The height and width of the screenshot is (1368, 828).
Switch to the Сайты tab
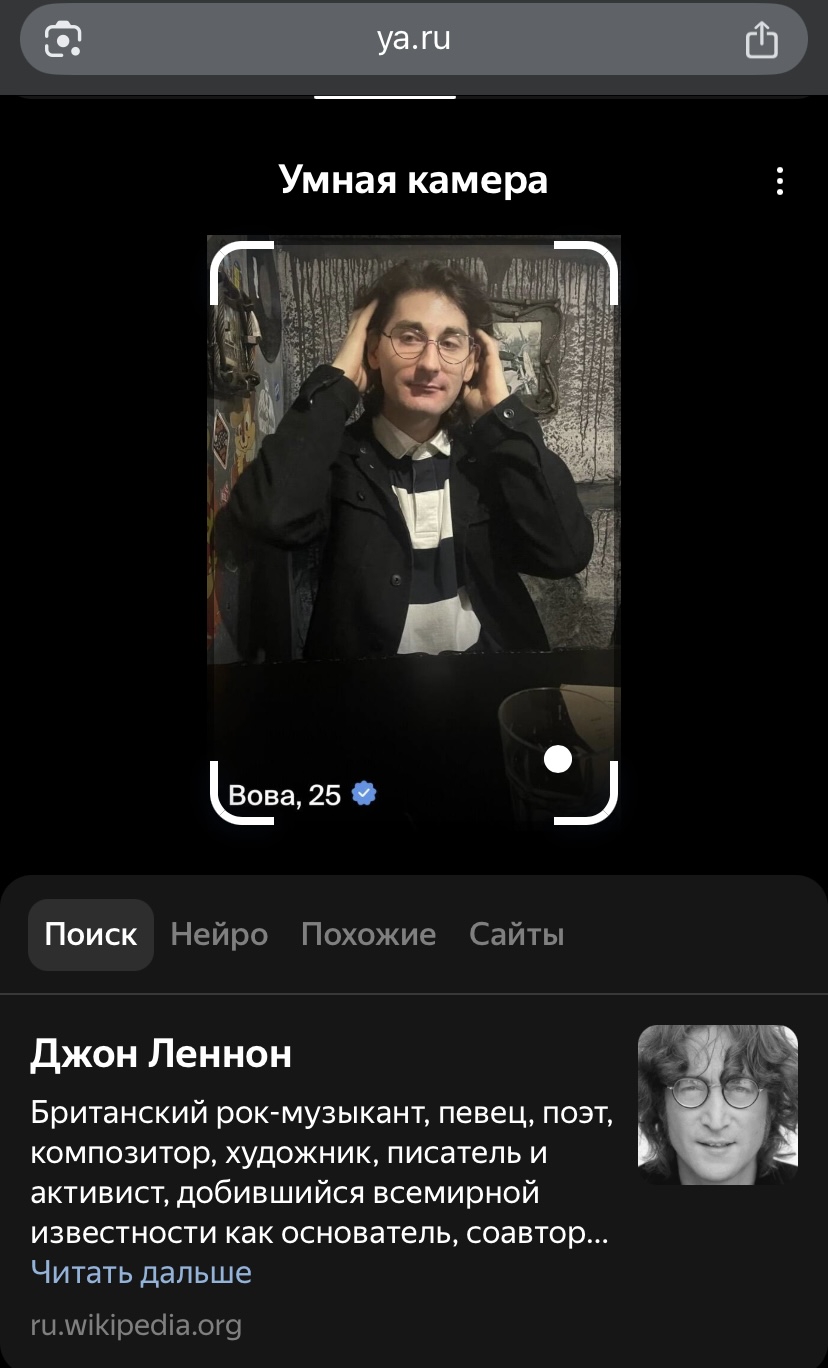516,935
